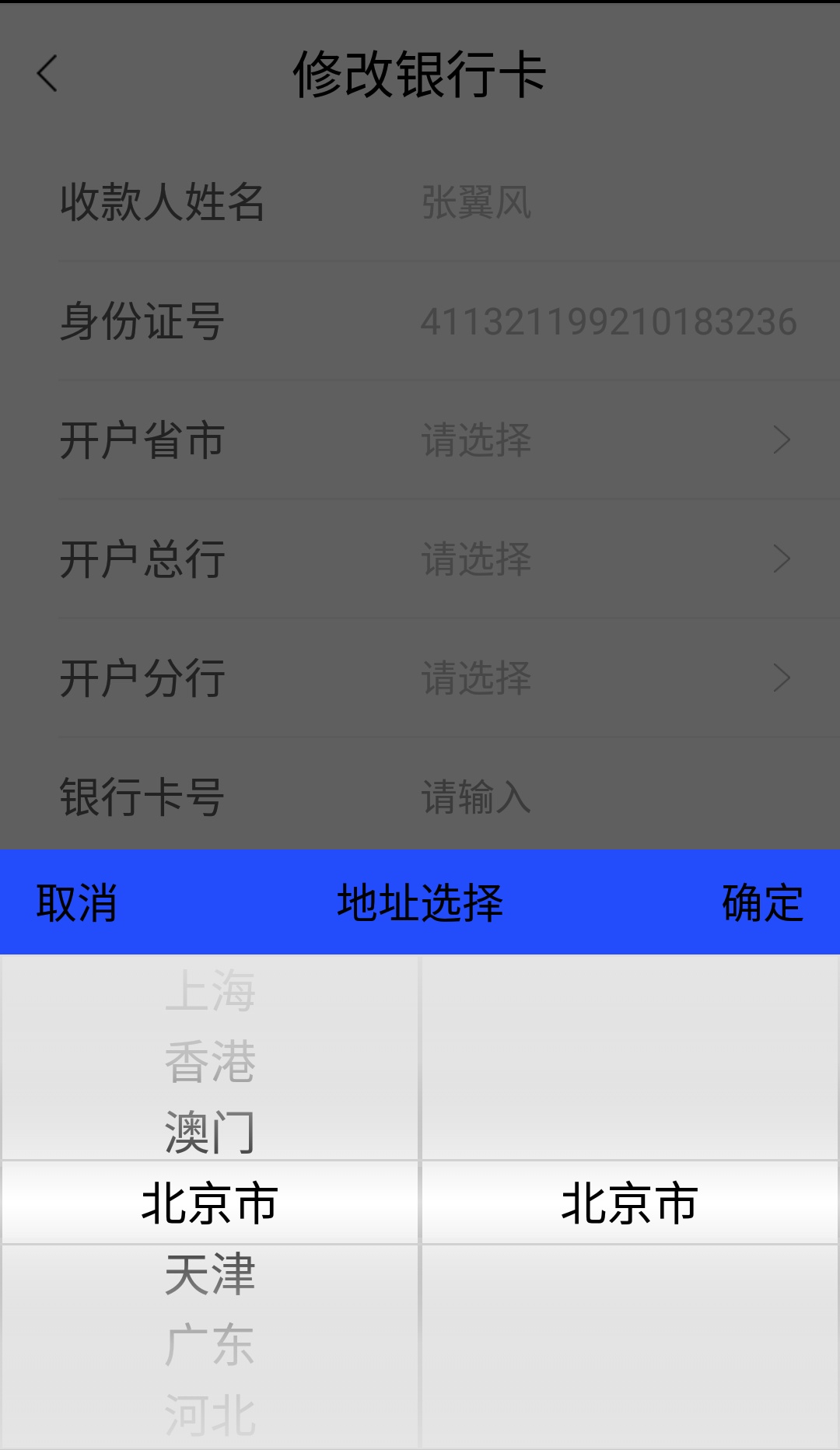Select 天津 in the province picker
This screenshot has height=1450, width=840.
point(210,1274)
